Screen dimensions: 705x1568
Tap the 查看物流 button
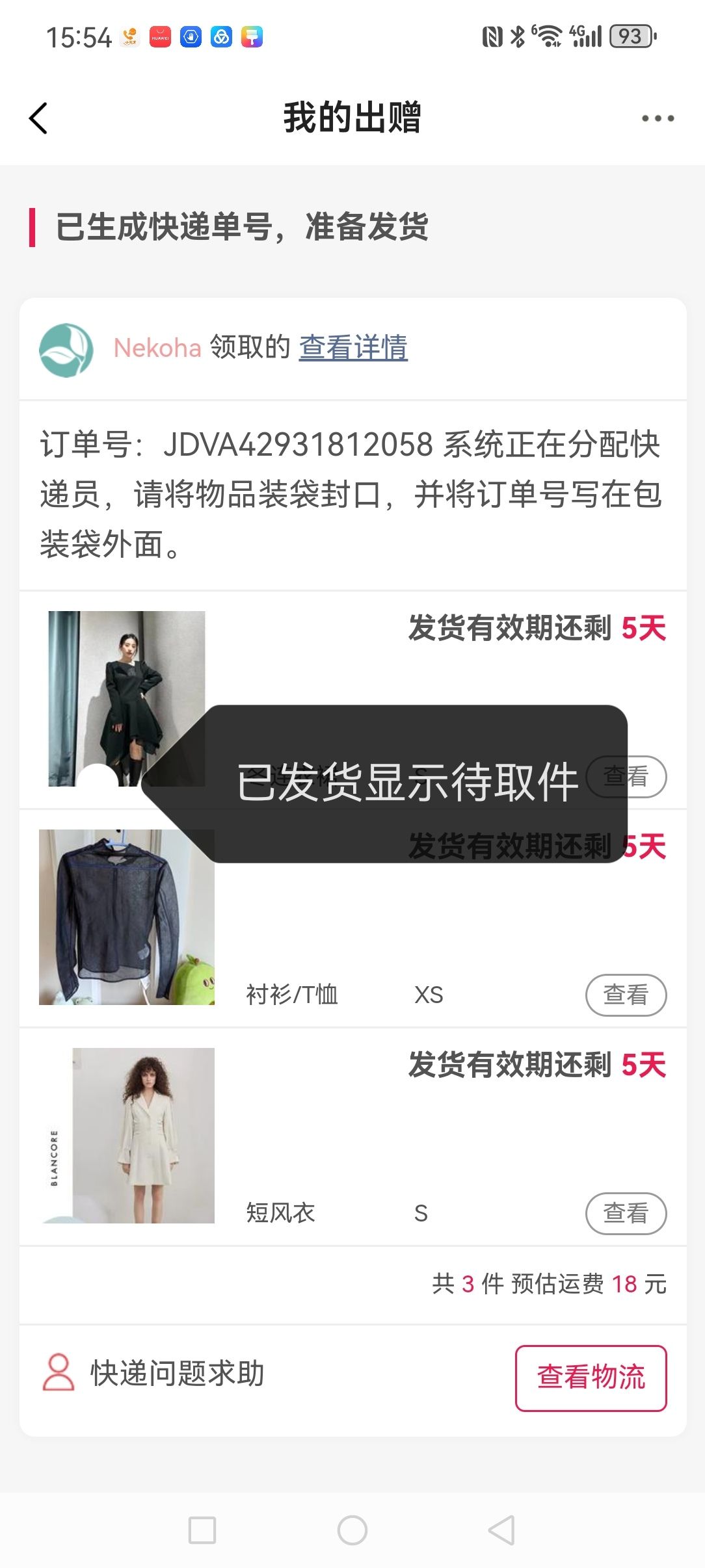[x=591, y=1378]
